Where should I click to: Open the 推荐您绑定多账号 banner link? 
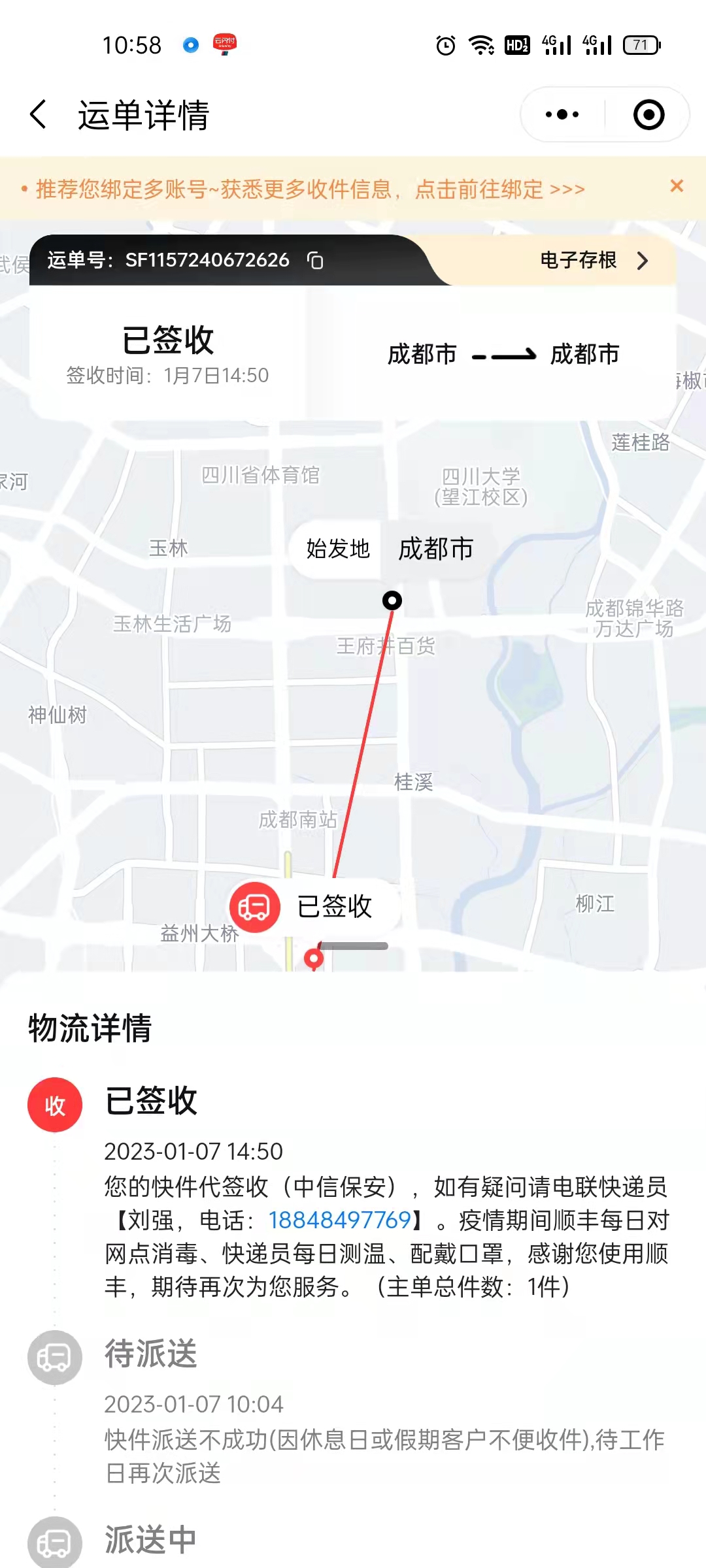(x=311, y=189)
